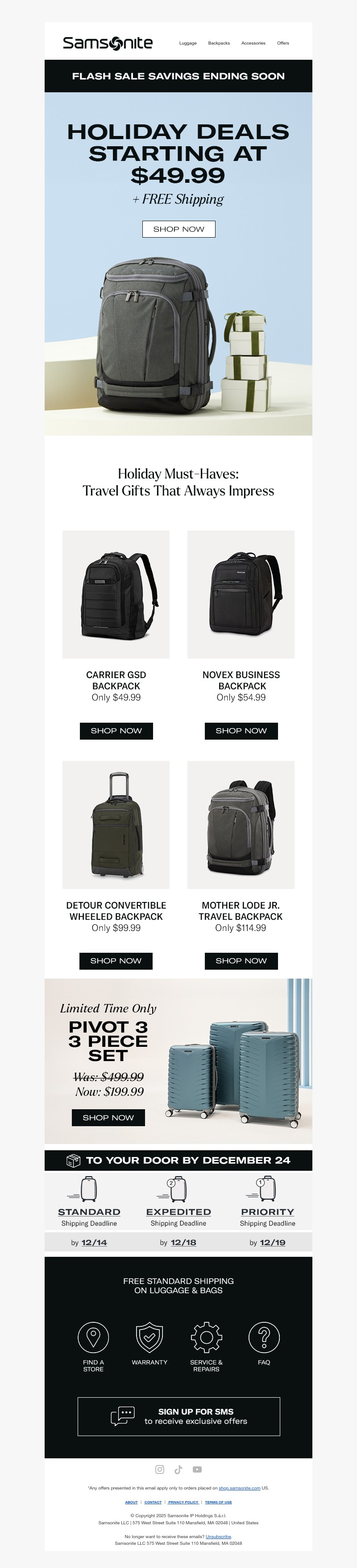This screenshot has height=1568, width=357.
Task: Sign up for SMS offers
Action: 178,1416
